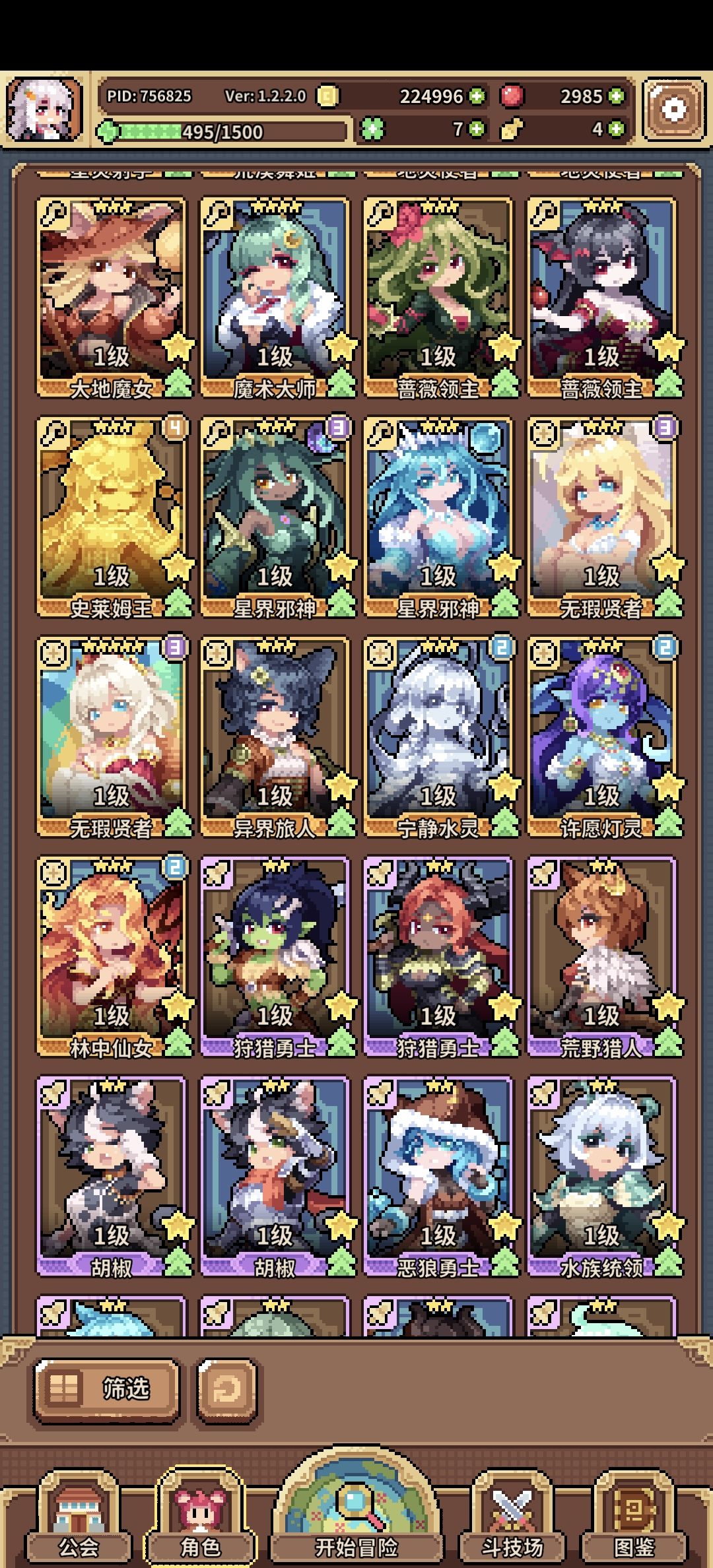Open the 图鉴 codex tab
The width and height of the screenshot is (713, 1568).
pyautogui.click(x=634, y=1518)
